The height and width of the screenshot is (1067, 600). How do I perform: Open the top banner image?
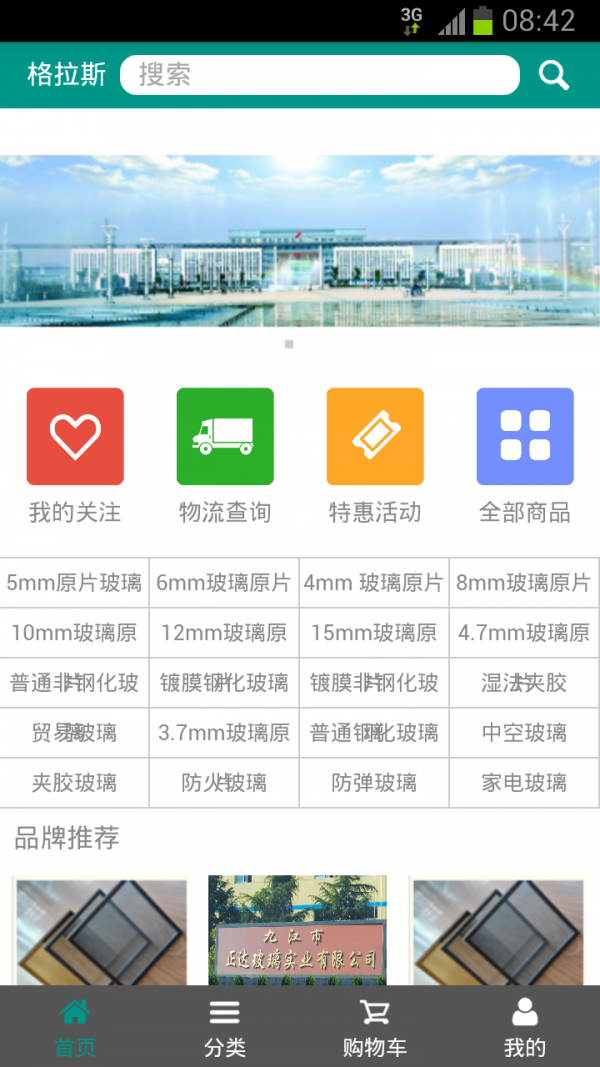(x=300, y=240)
